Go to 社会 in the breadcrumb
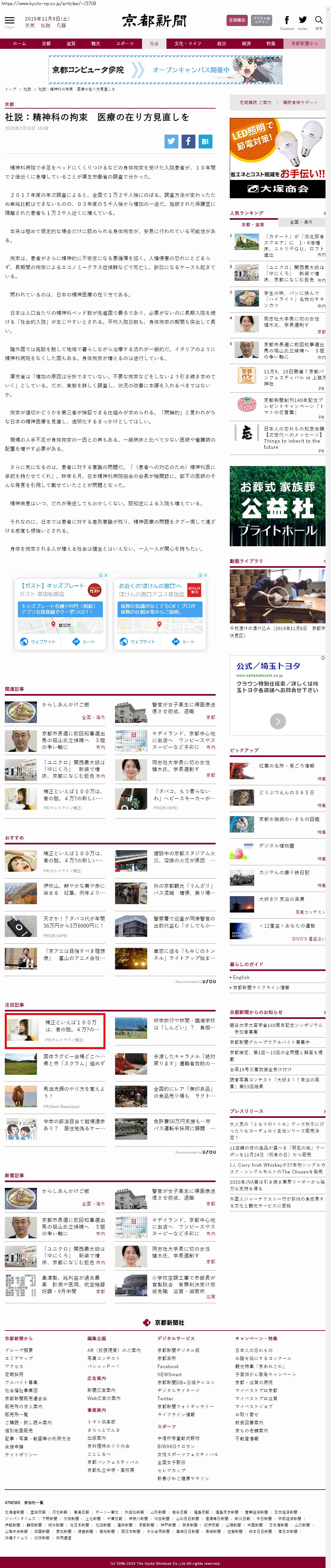 [27, 89]
